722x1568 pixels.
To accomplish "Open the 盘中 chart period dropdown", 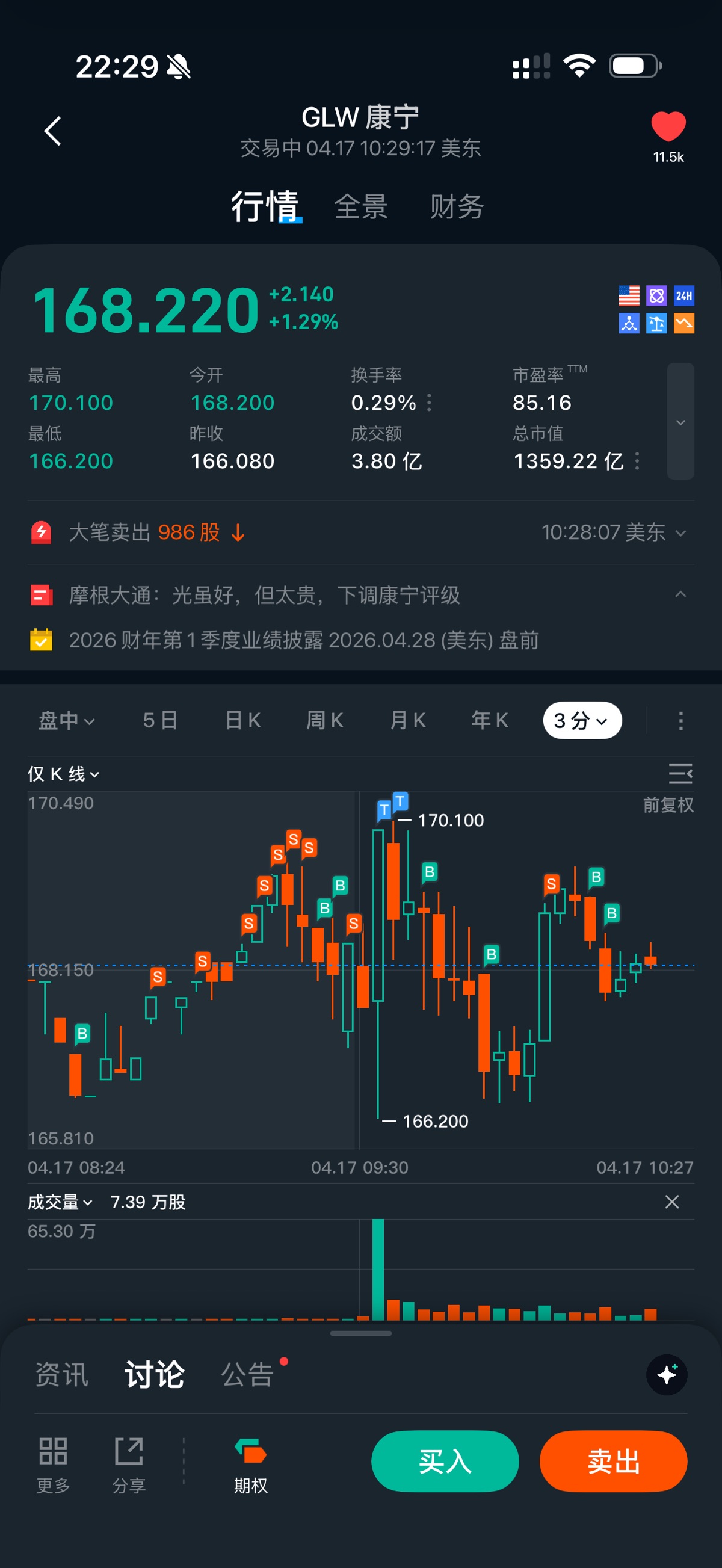I will 66,721.
